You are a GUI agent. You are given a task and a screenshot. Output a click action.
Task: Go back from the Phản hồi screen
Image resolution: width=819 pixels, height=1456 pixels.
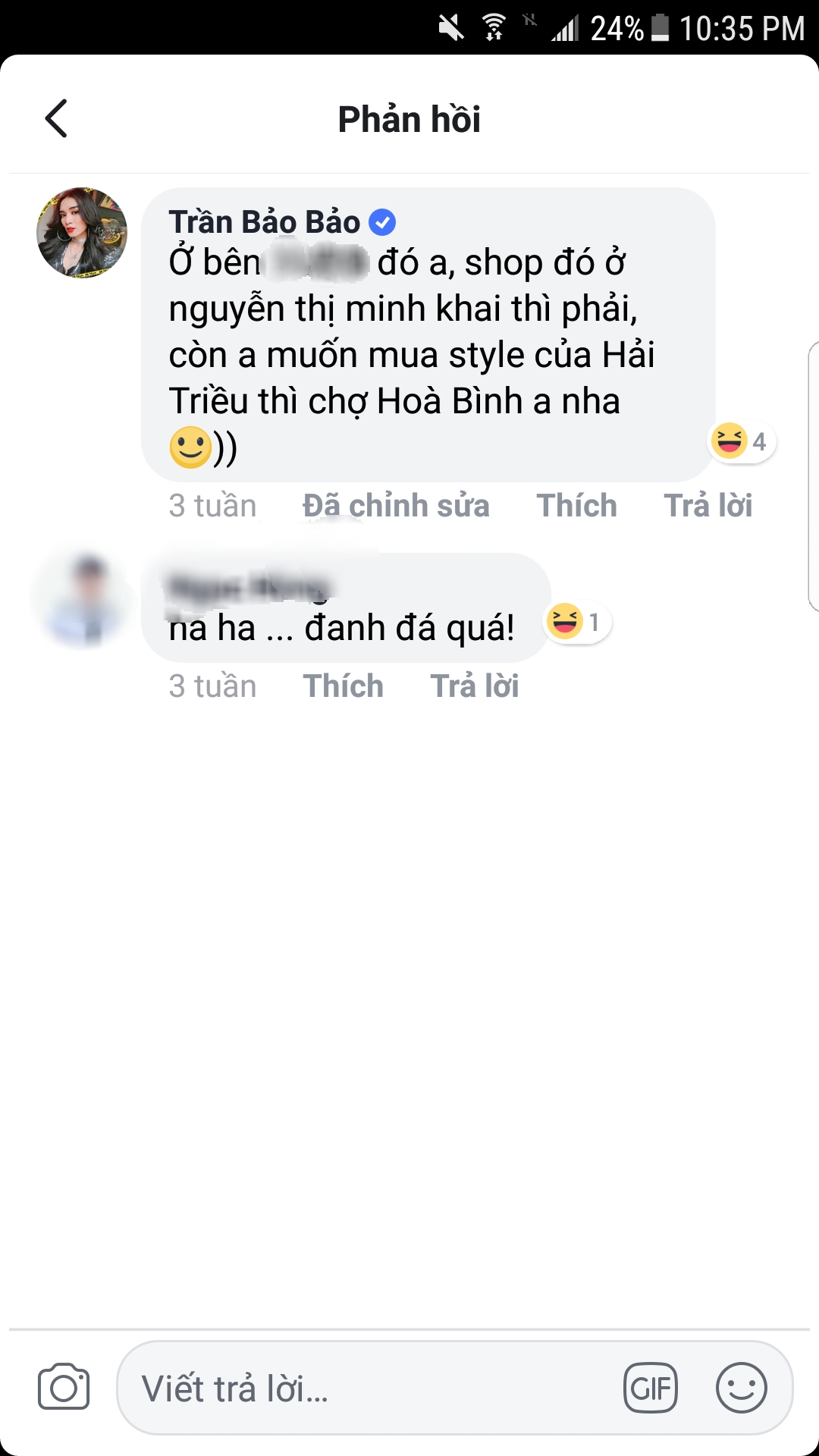(x=57, y=119)
